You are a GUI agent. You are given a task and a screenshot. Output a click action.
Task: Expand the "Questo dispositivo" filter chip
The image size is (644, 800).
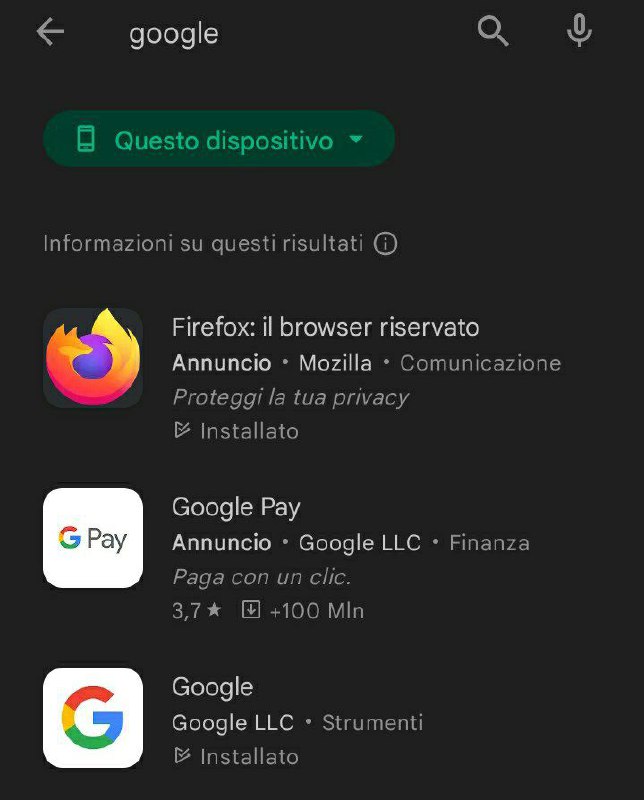[x=219, y=140]
